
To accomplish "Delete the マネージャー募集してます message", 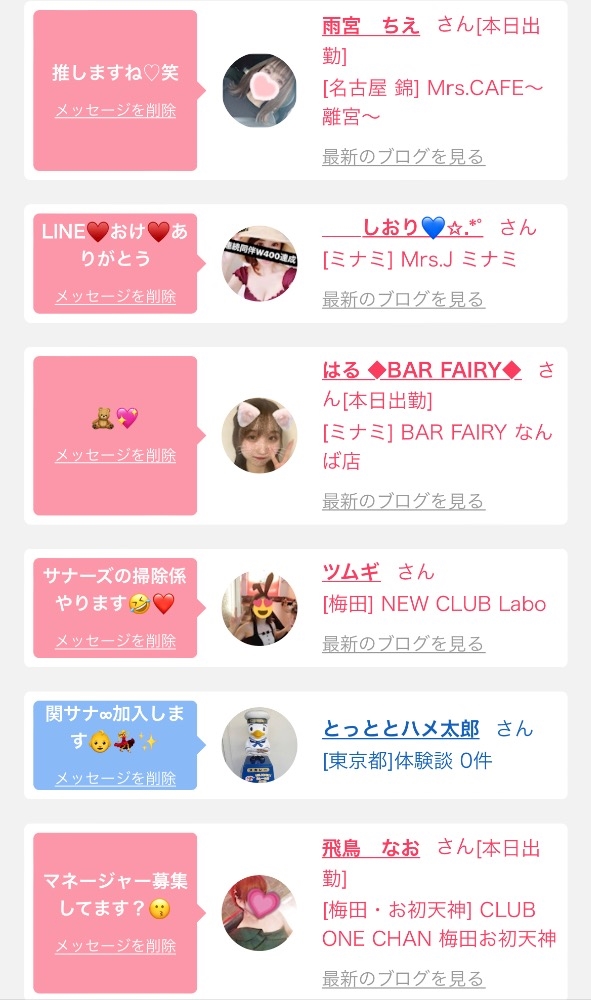I will 115,946.
